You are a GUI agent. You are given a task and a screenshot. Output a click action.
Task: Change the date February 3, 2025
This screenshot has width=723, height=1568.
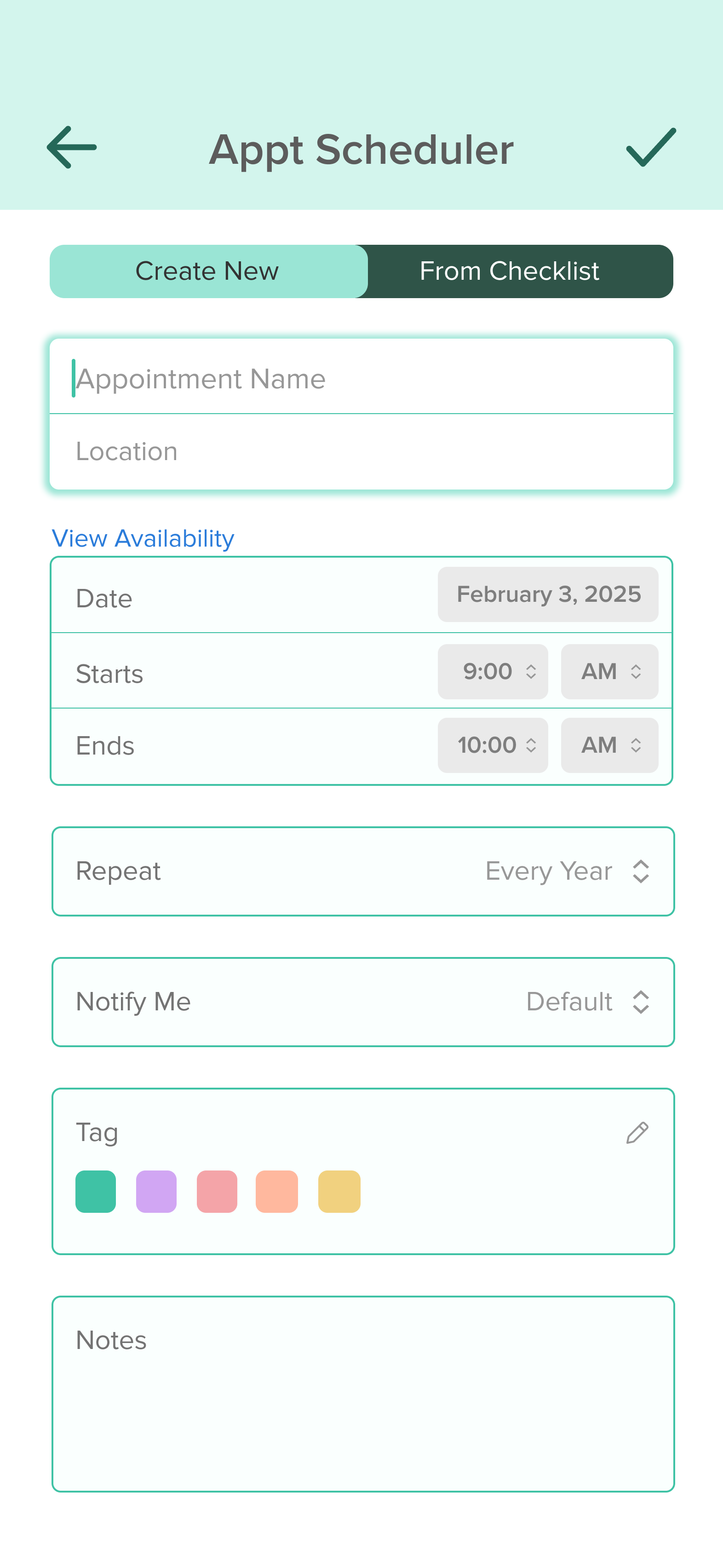548,595
